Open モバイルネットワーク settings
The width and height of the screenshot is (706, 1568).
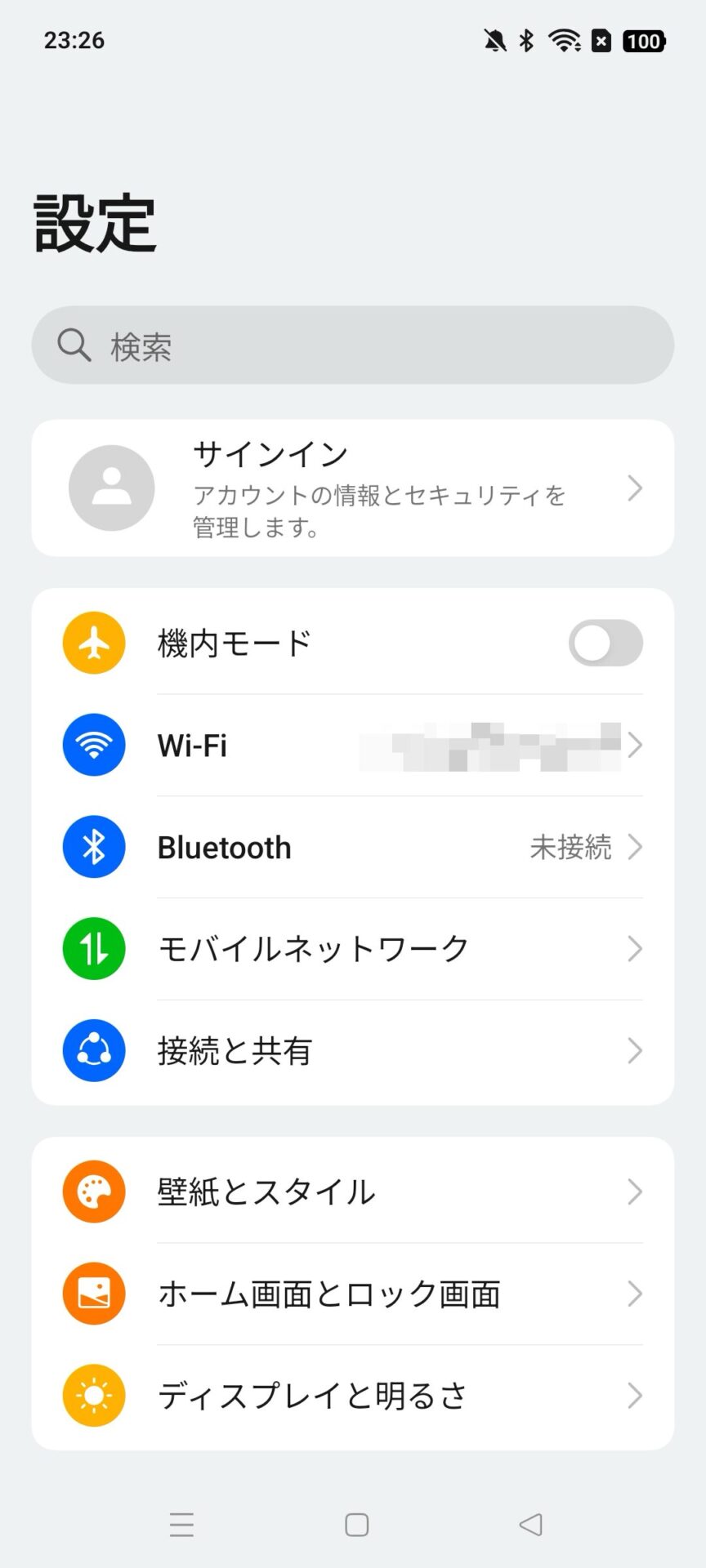tap(353, 949)
